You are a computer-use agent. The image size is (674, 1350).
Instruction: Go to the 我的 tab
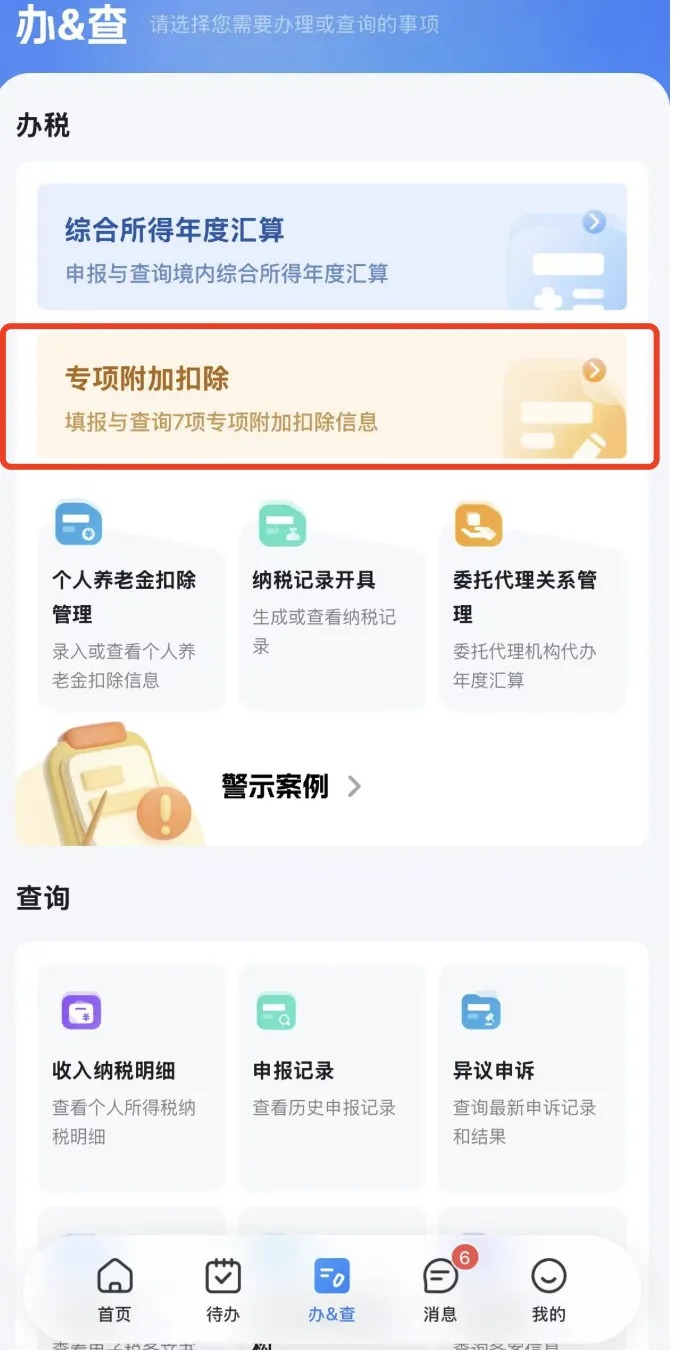point(548,1290)
